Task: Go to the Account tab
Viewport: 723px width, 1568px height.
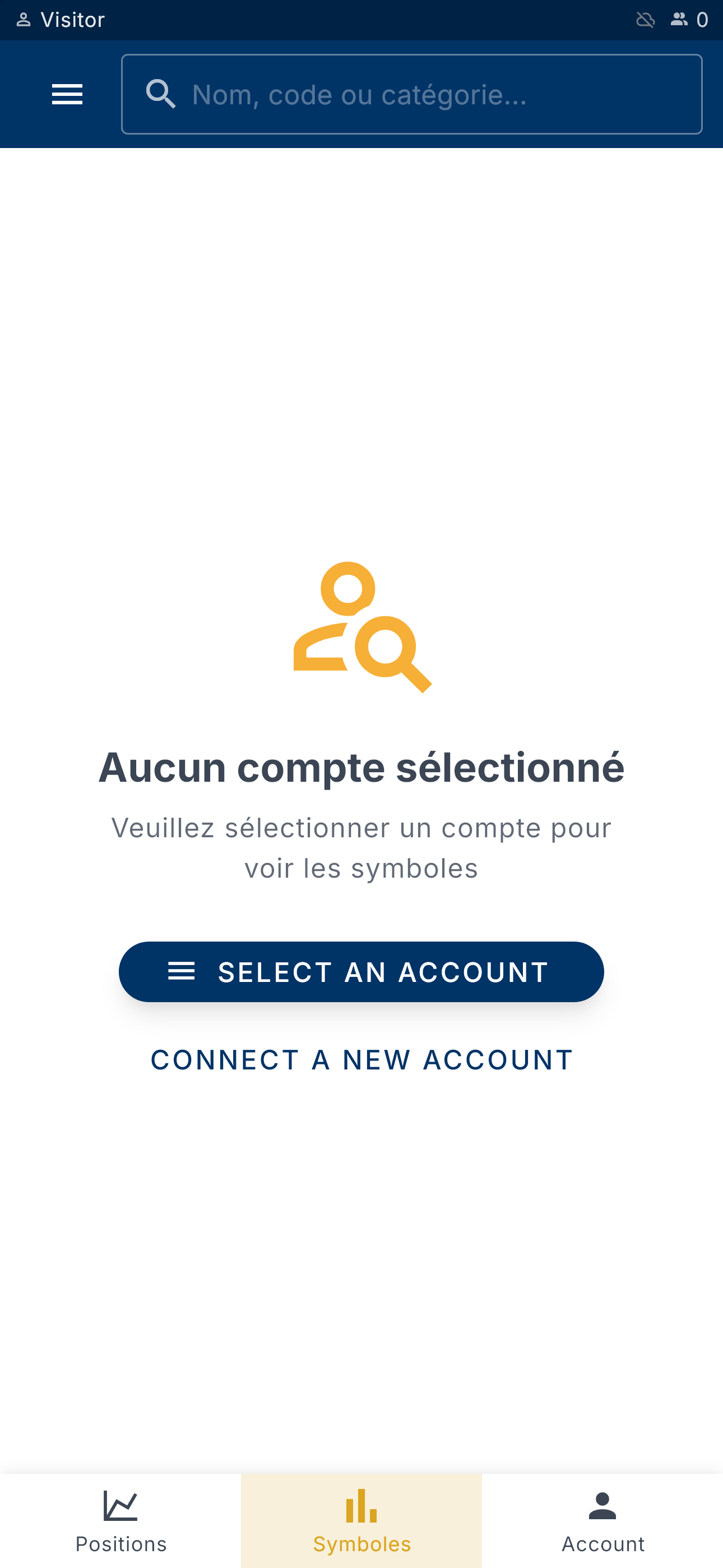Action: tap(602, 1520)
